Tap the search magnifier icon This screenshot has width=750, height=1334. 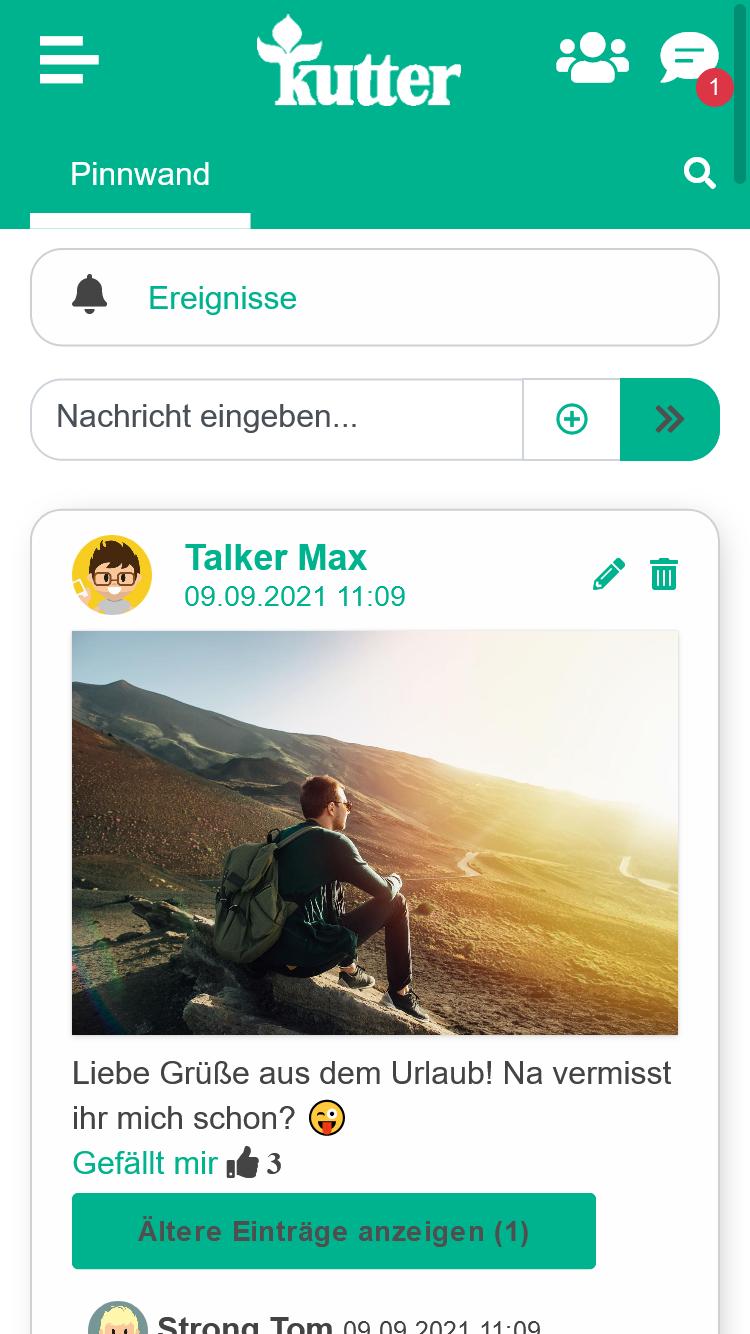tap(699, 173)
